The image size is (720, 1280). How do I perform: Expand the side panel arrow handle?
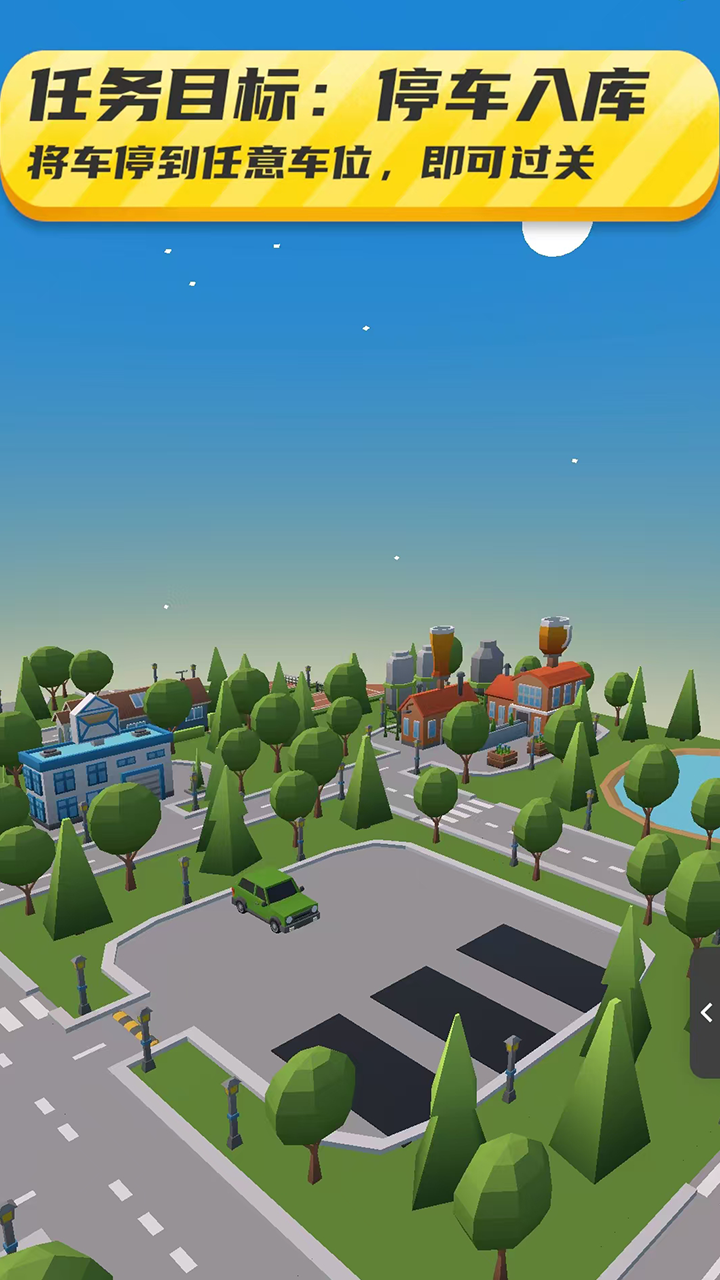tap(706, 1012)
